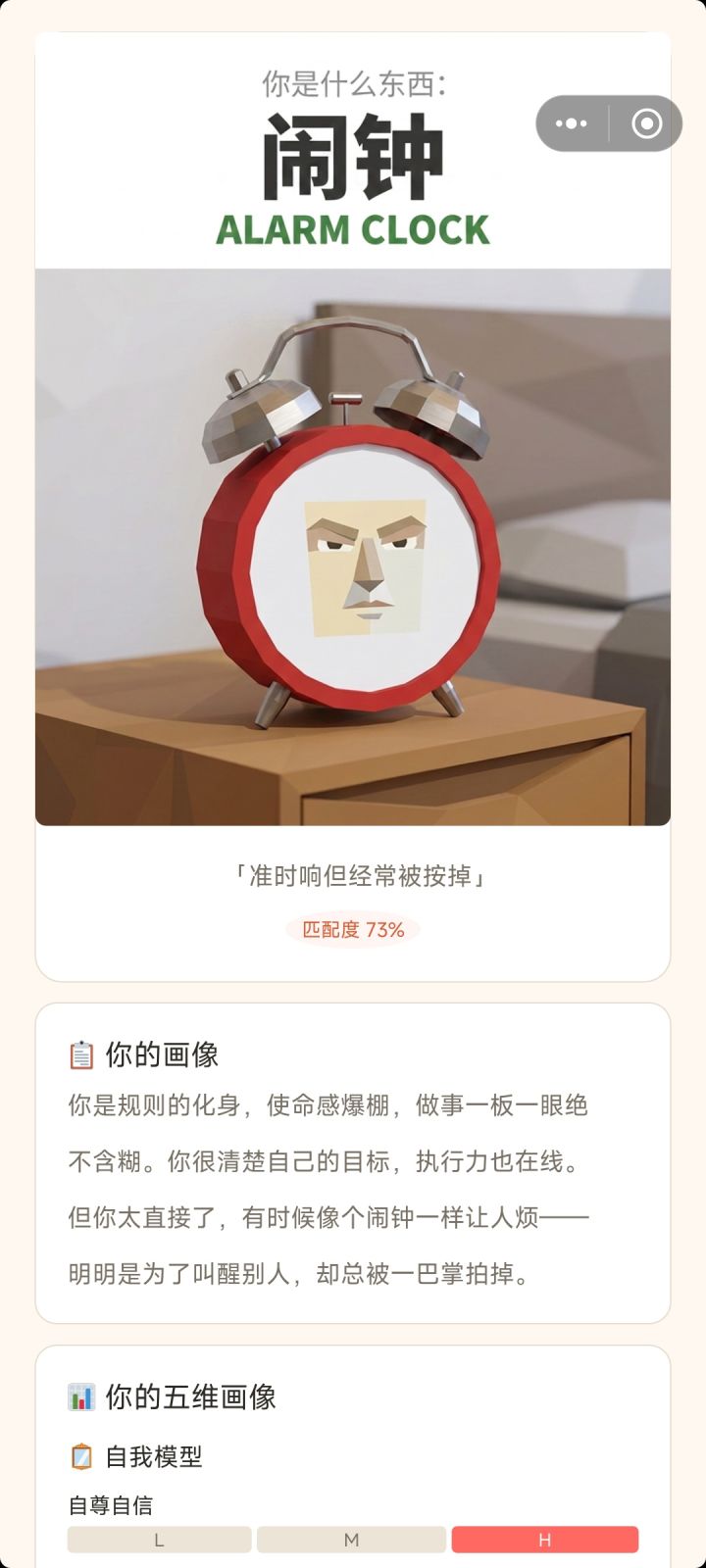Click the mirror icon beside 自我模型
The image size is (706, 1568).
[x=80, y=1457]
